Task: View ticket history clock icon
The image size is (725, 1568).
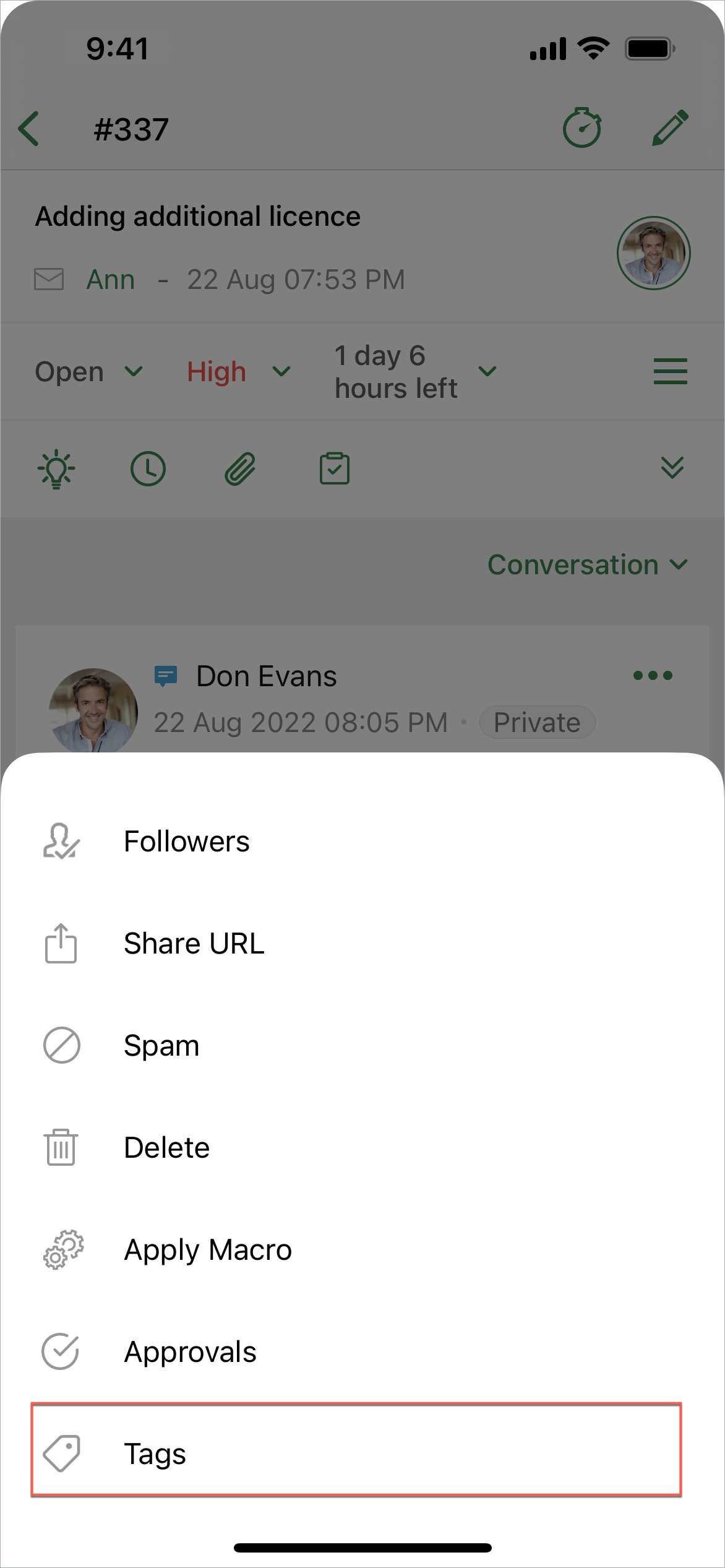Action: point(148,468)
